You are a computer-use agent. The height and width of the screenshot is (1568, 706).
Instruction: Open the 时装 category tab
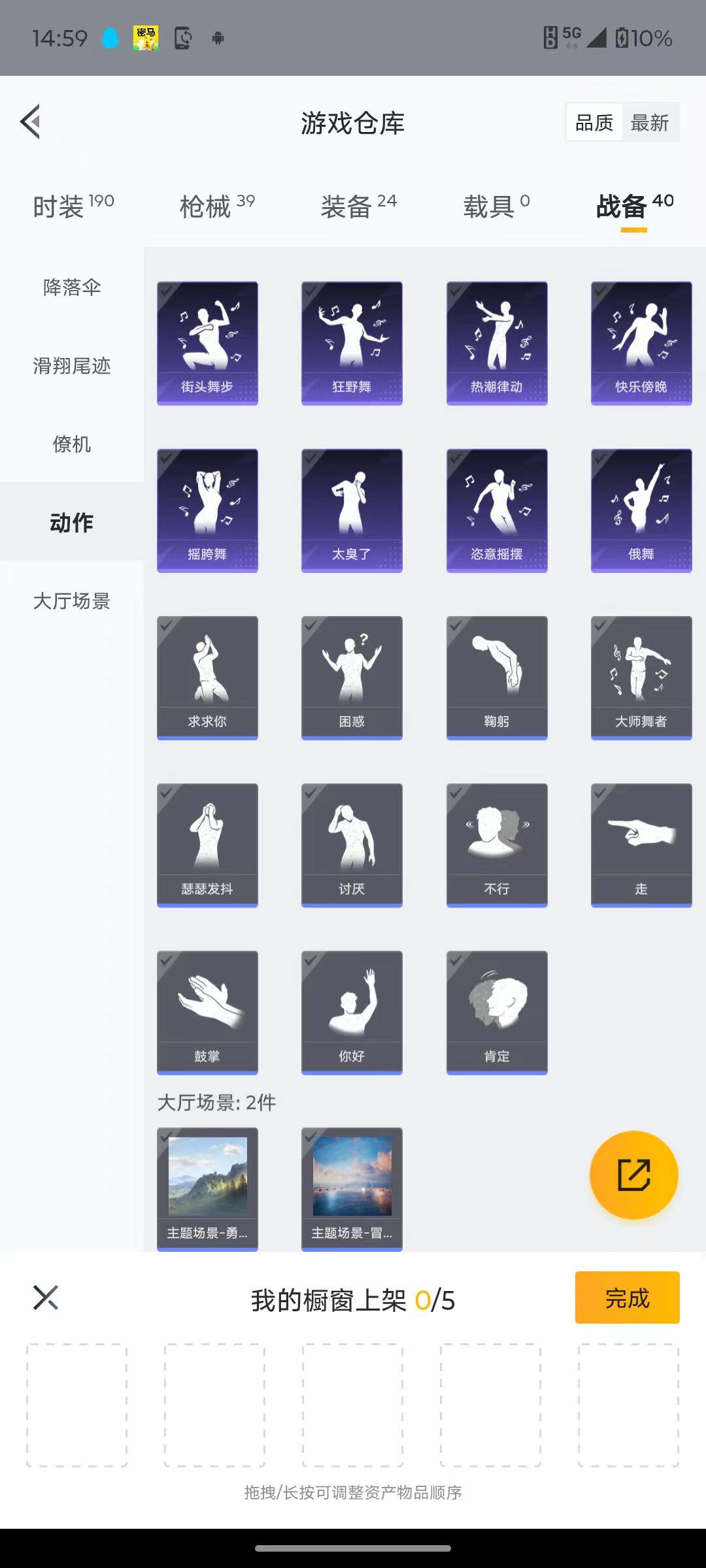coord(72,205)
